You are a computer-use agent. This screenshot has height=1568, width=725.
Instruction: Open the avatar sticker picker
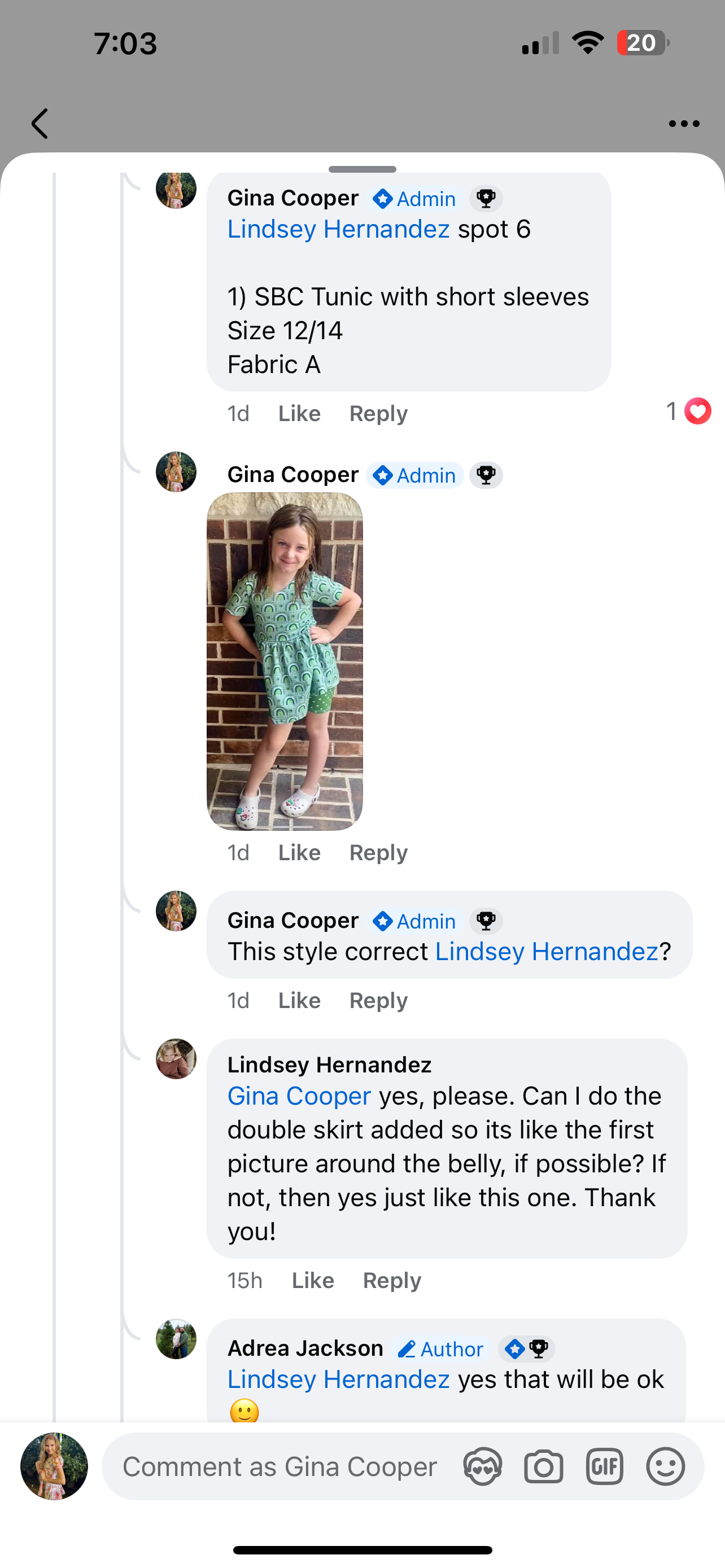point(483,1466)
